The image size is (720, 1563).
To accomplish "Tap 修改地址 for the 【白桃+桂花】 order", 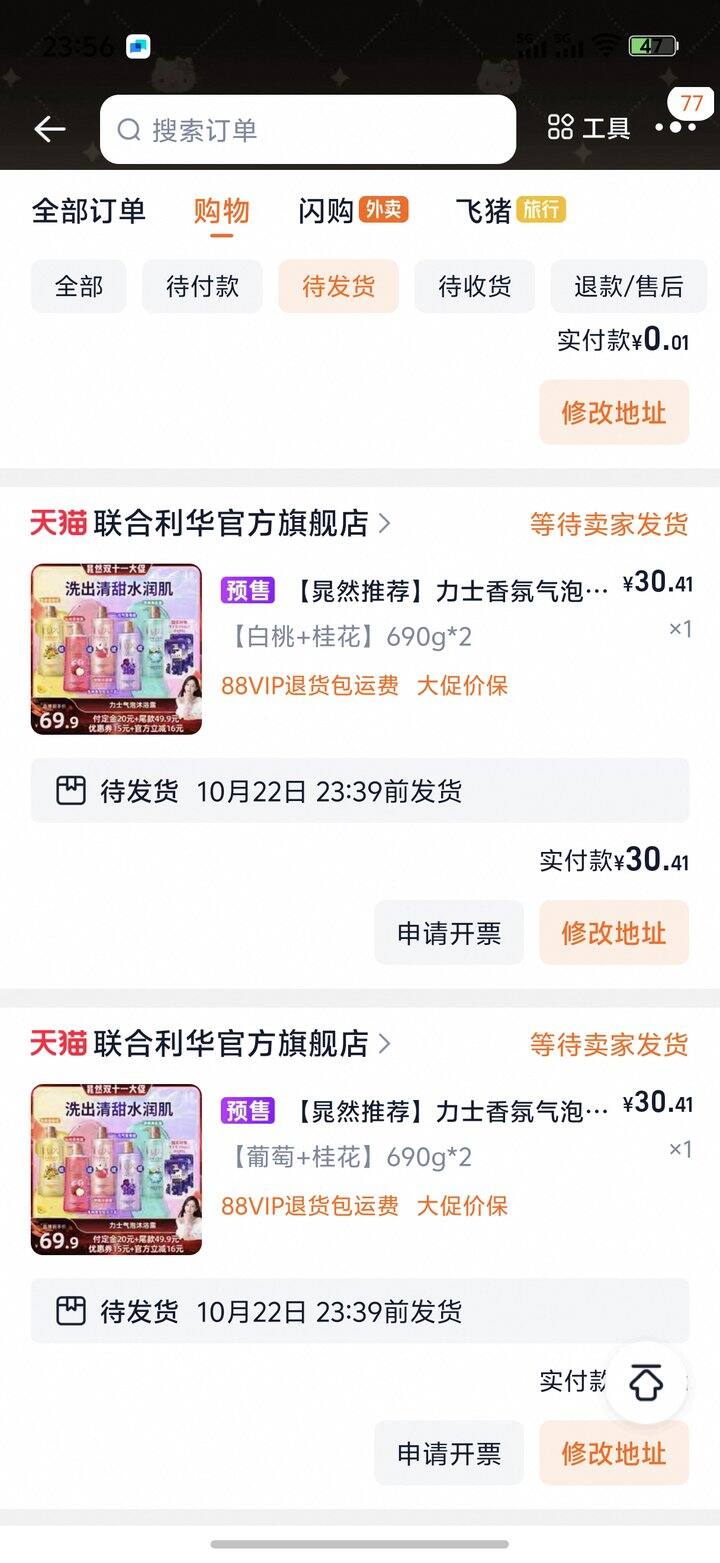I will pos(614,933).
